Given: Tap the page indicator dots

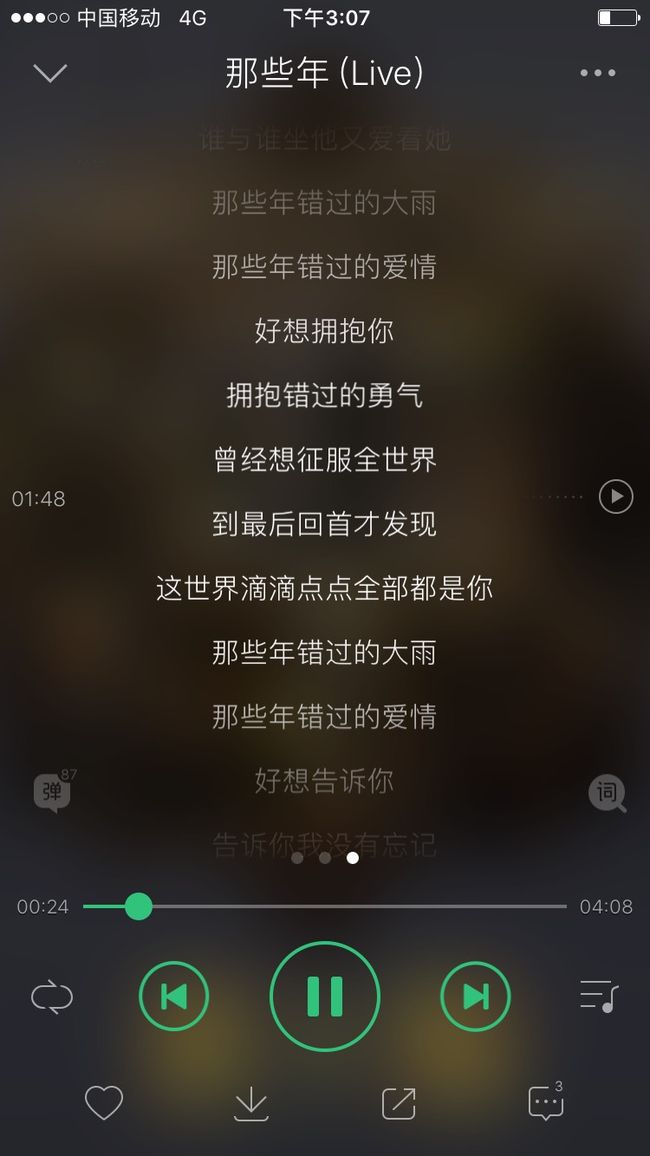Looking at the screenshot, I should point(325,857).
